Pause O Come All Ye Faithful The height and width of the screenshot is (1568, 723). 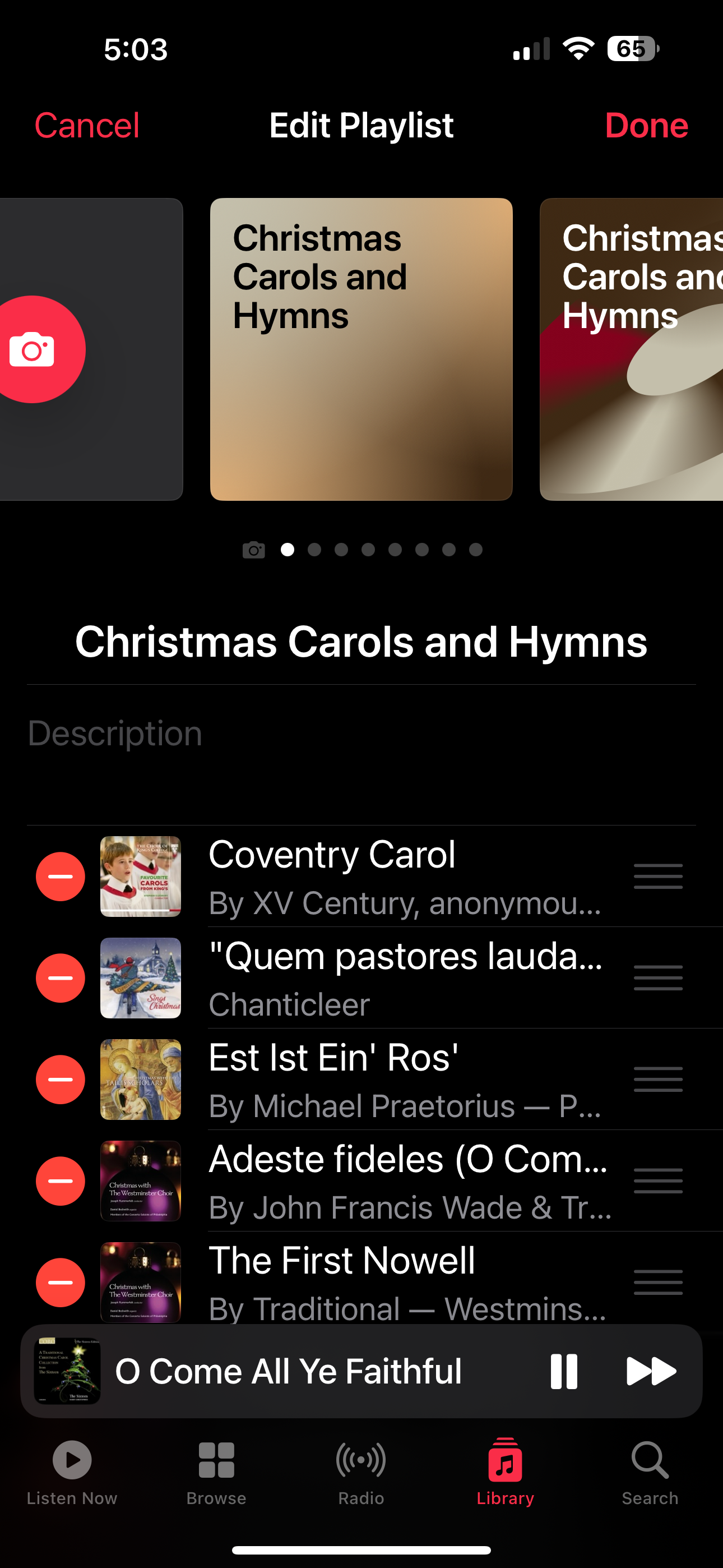564,1371
